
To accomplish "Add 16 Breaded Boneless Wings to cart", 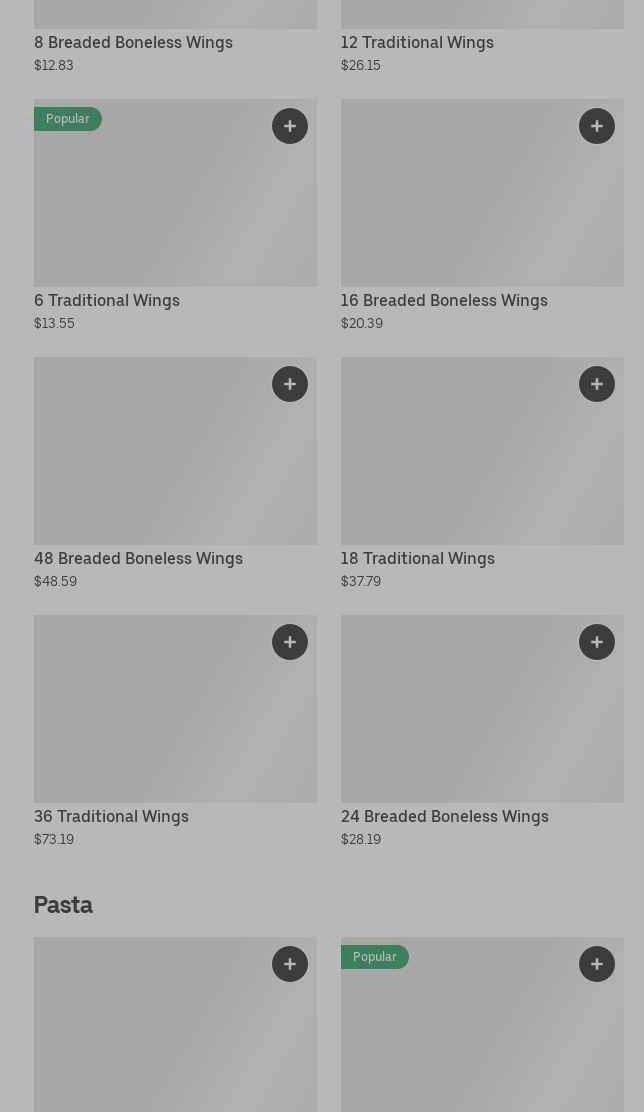I will click(x=597, y=126).
